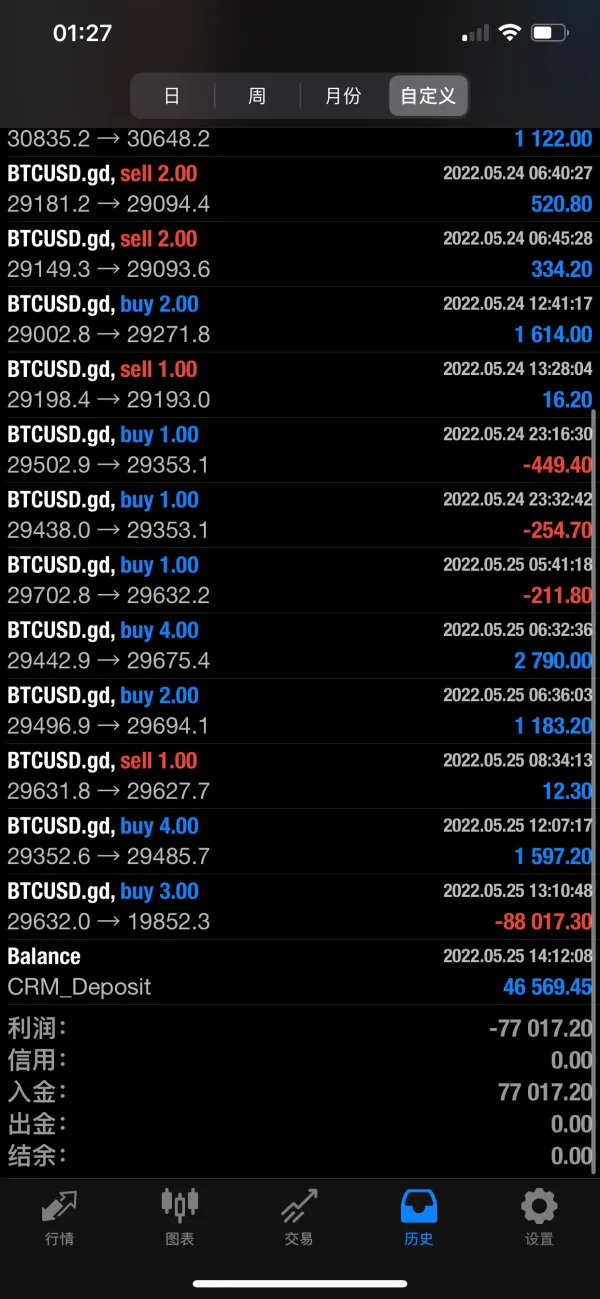Viewport: 600px width, 1299px height.
Task: Open the Balance CRM_Deposit entry
Action: pos(300,971)
